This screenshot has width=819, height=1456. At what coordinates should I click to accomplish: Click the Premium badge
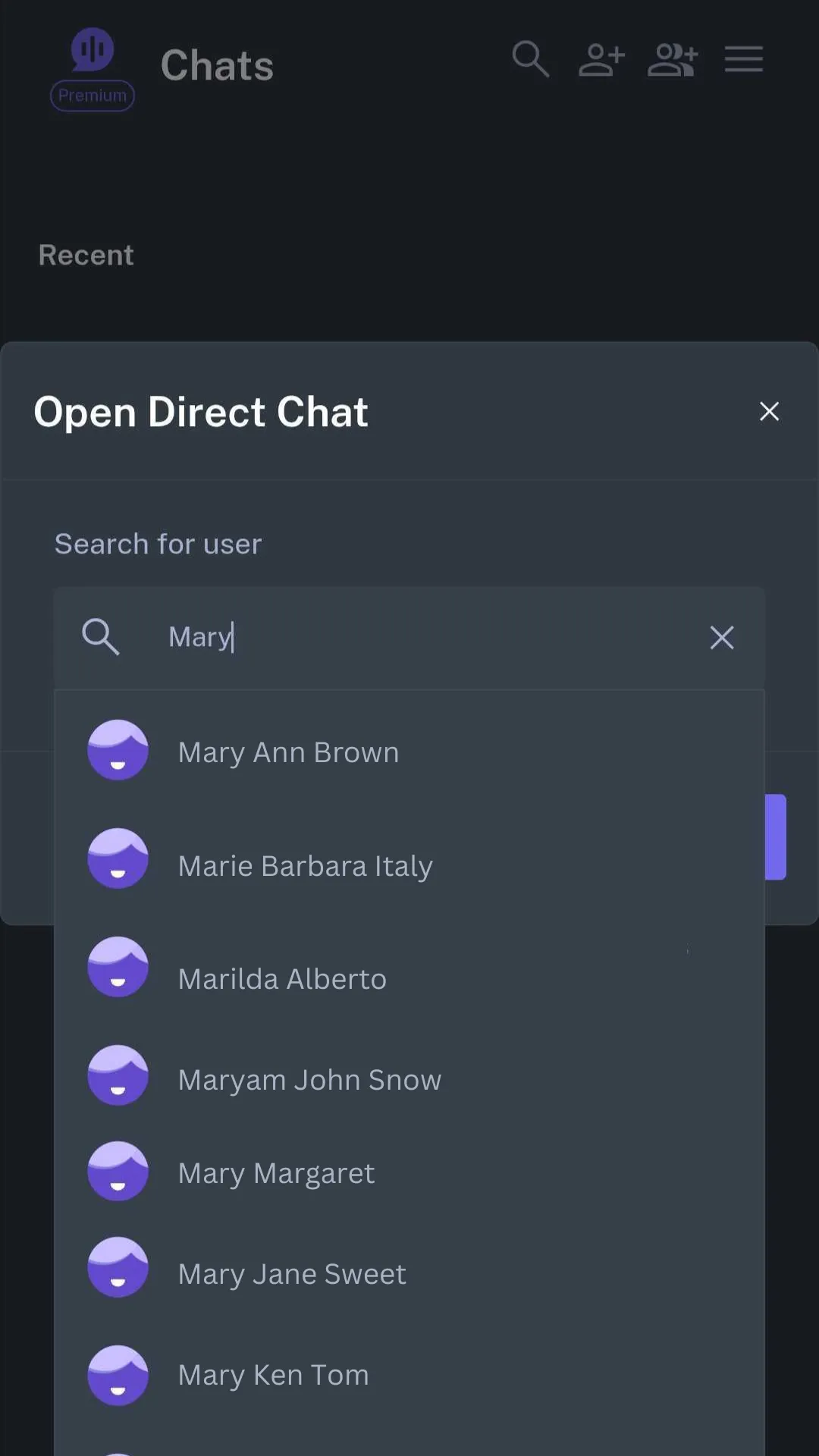[x=92, y=96]
